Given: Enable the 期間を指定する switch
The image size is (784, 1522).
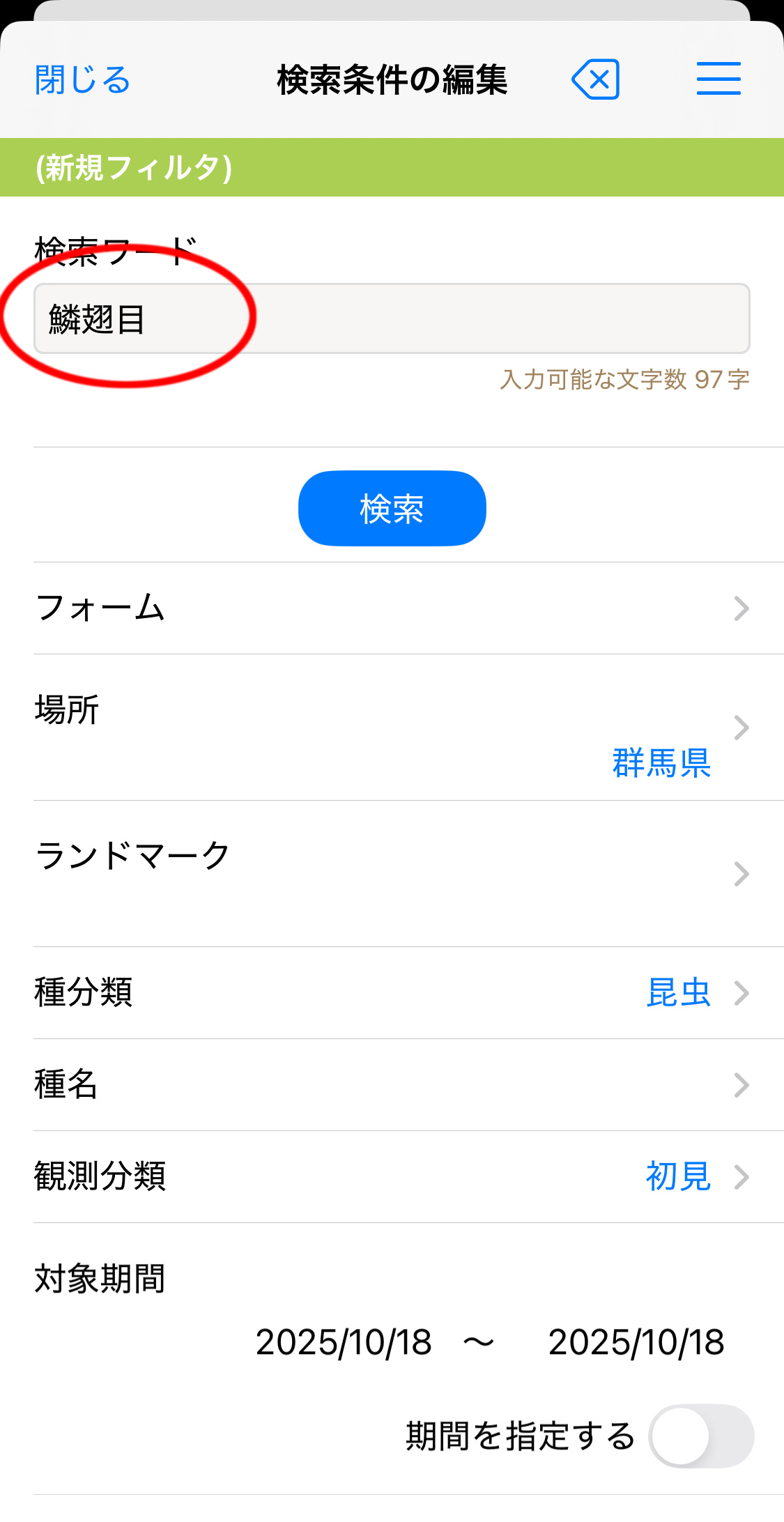Looking at the screenshot, I should 700,1436.
